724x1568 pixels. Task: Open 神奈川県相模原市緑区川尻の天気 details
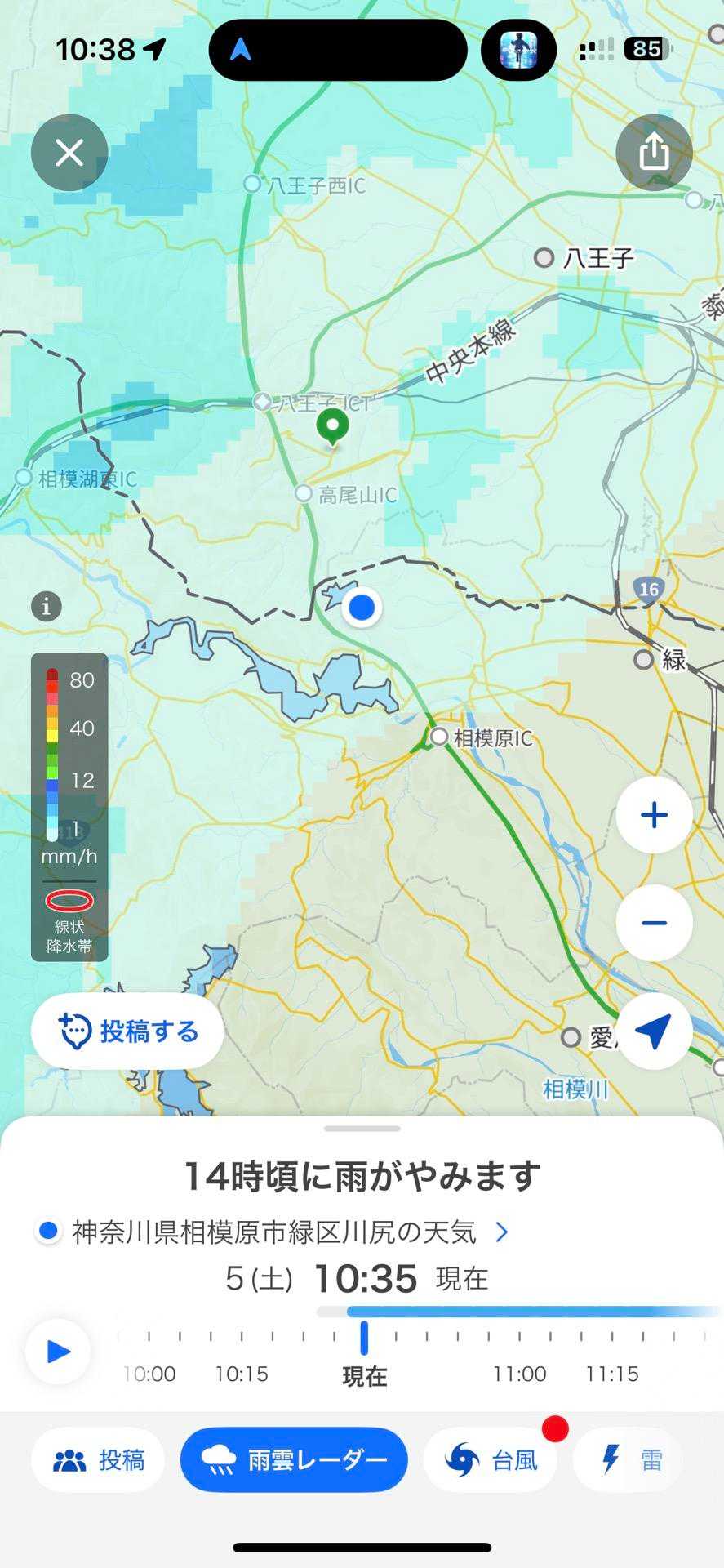coord(274,1232)
